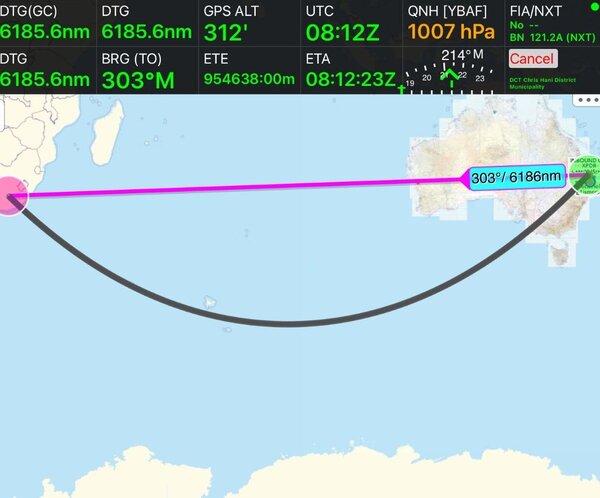The width and height of the screenshot is (600, 498).
Task: Open the FIA/NXT frequency field
Action: coord(551,20)
